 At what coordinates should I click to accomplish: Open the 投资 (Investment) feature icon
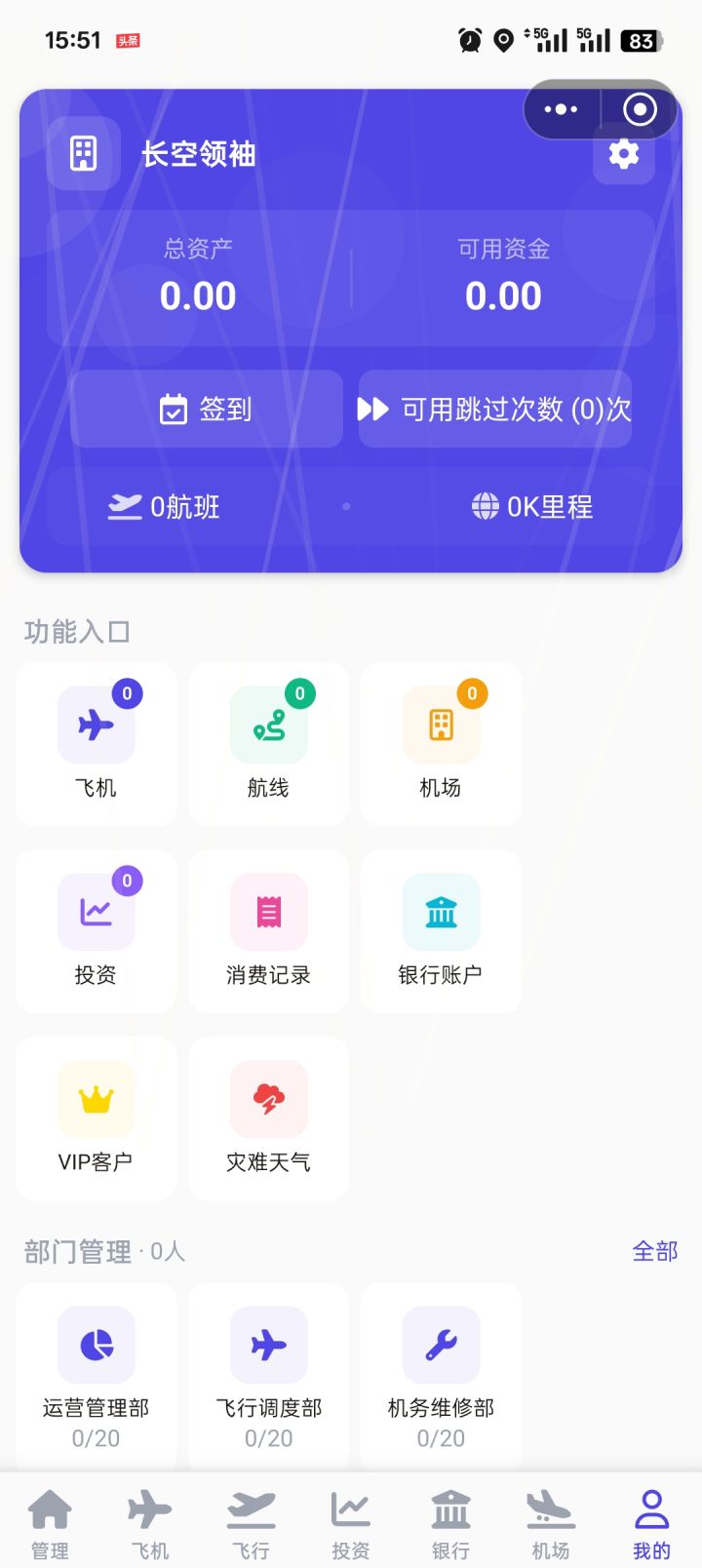coord(96,911)
